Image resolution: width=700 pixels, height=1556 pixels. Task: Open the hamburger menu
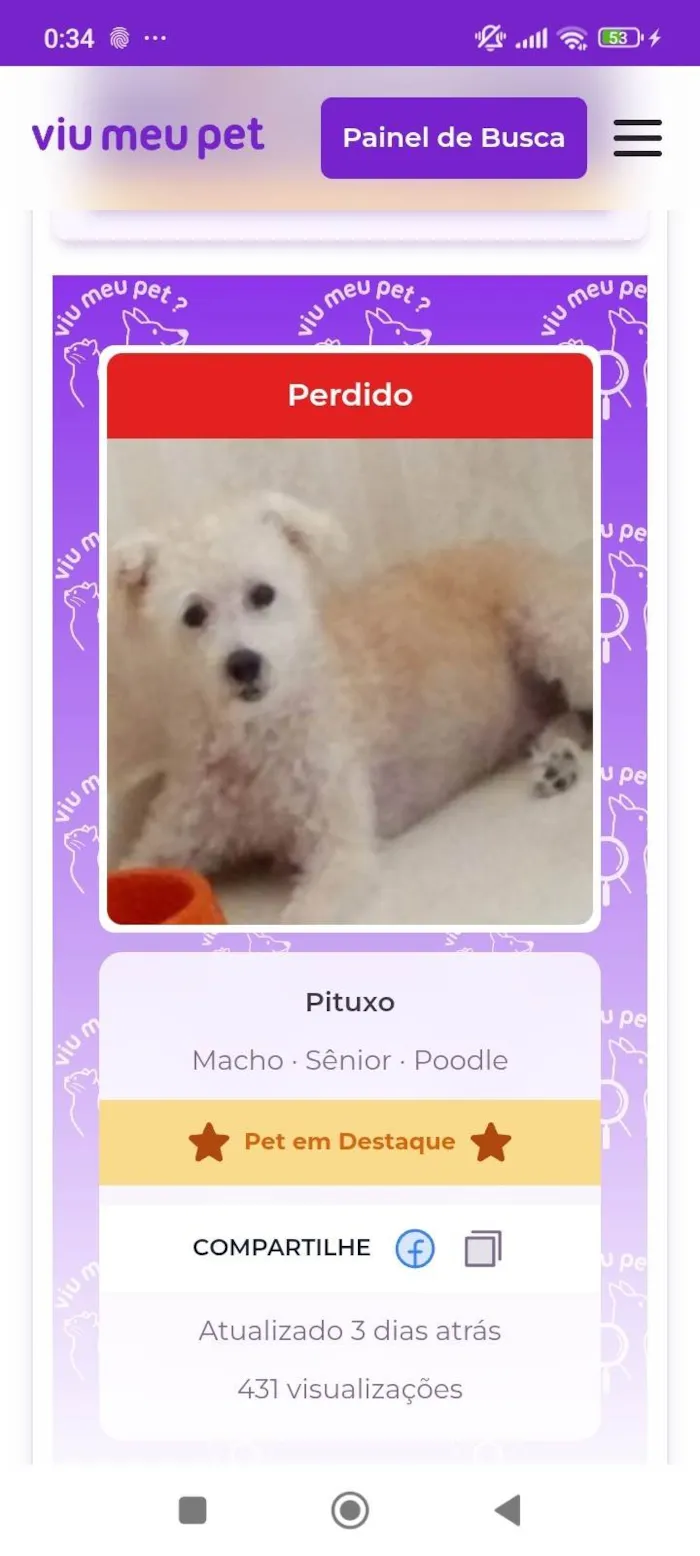coord(637,138)
